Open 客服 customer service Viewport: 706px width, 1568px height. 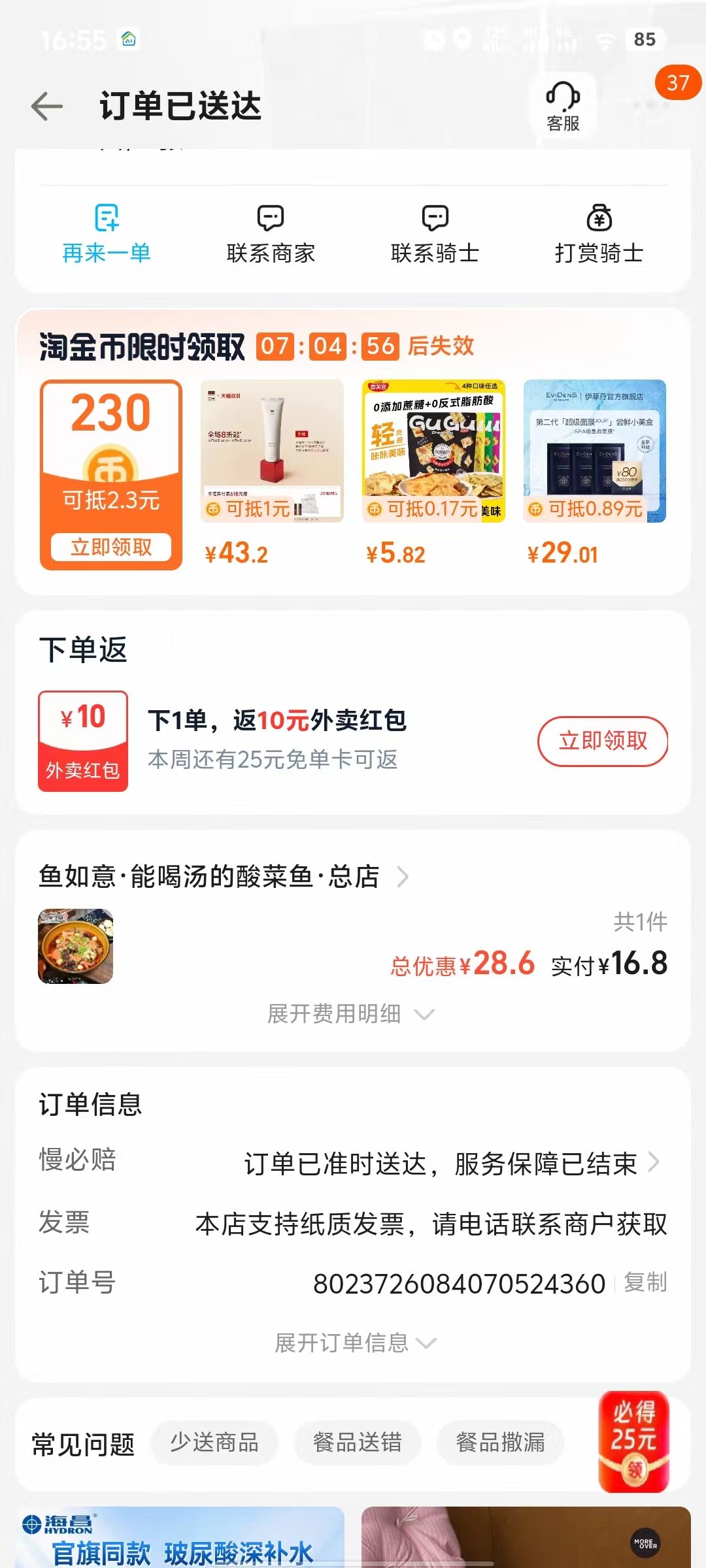pyautogui.click(x=563, y=106)
